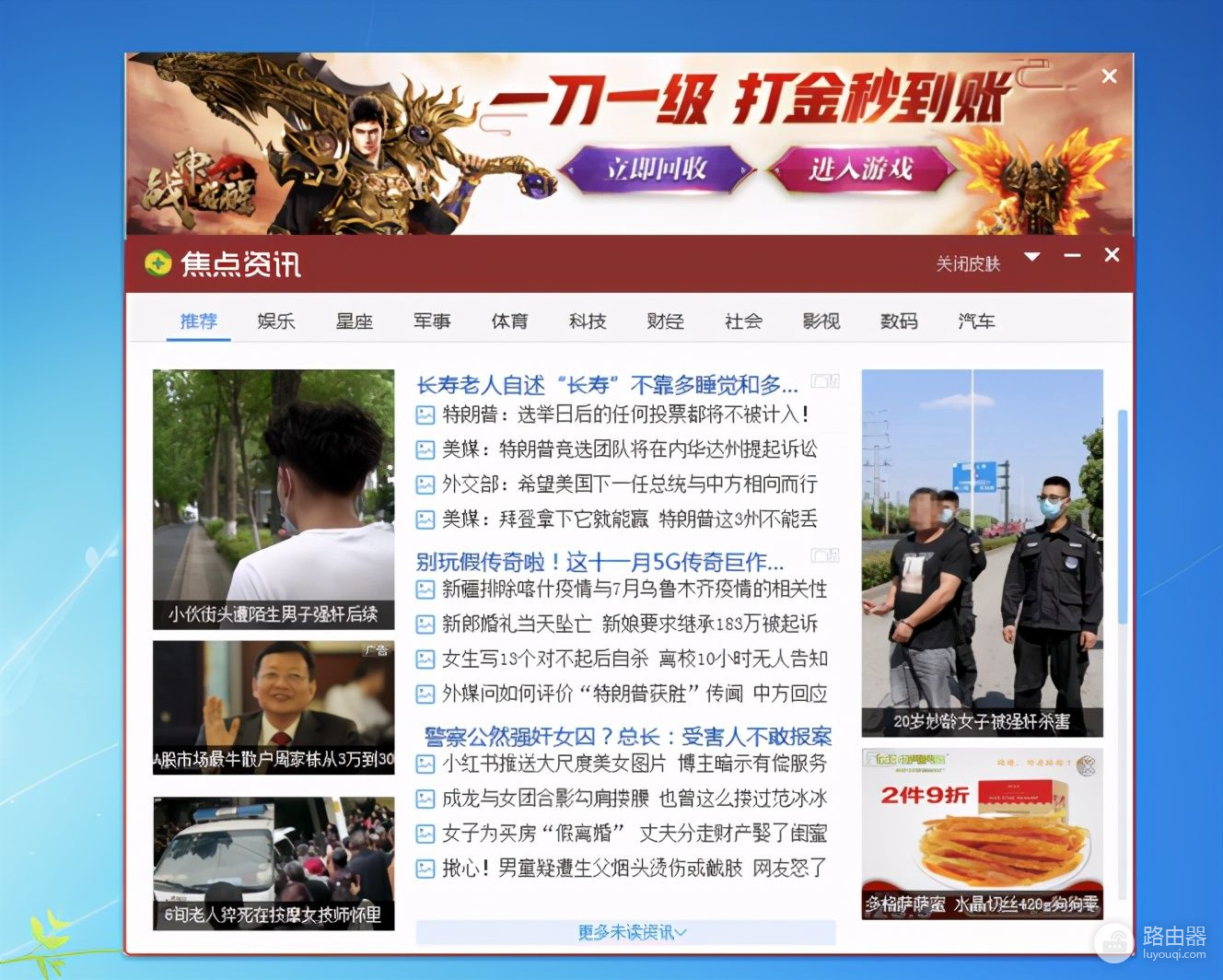Close the game ad banner

1109,76
